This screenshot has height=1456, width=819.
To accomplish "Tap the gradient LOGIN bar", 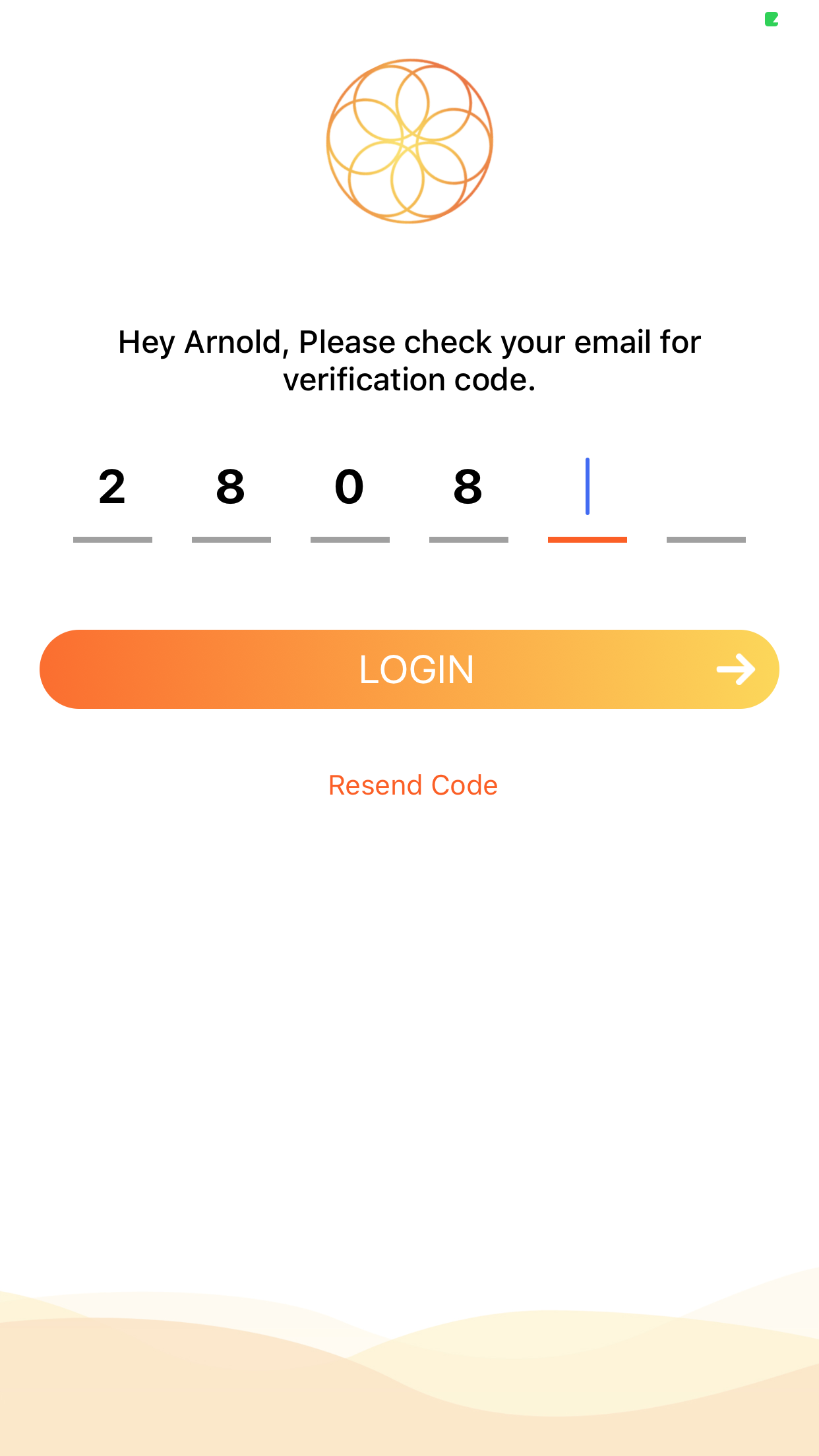I will [x=409, y=669].
